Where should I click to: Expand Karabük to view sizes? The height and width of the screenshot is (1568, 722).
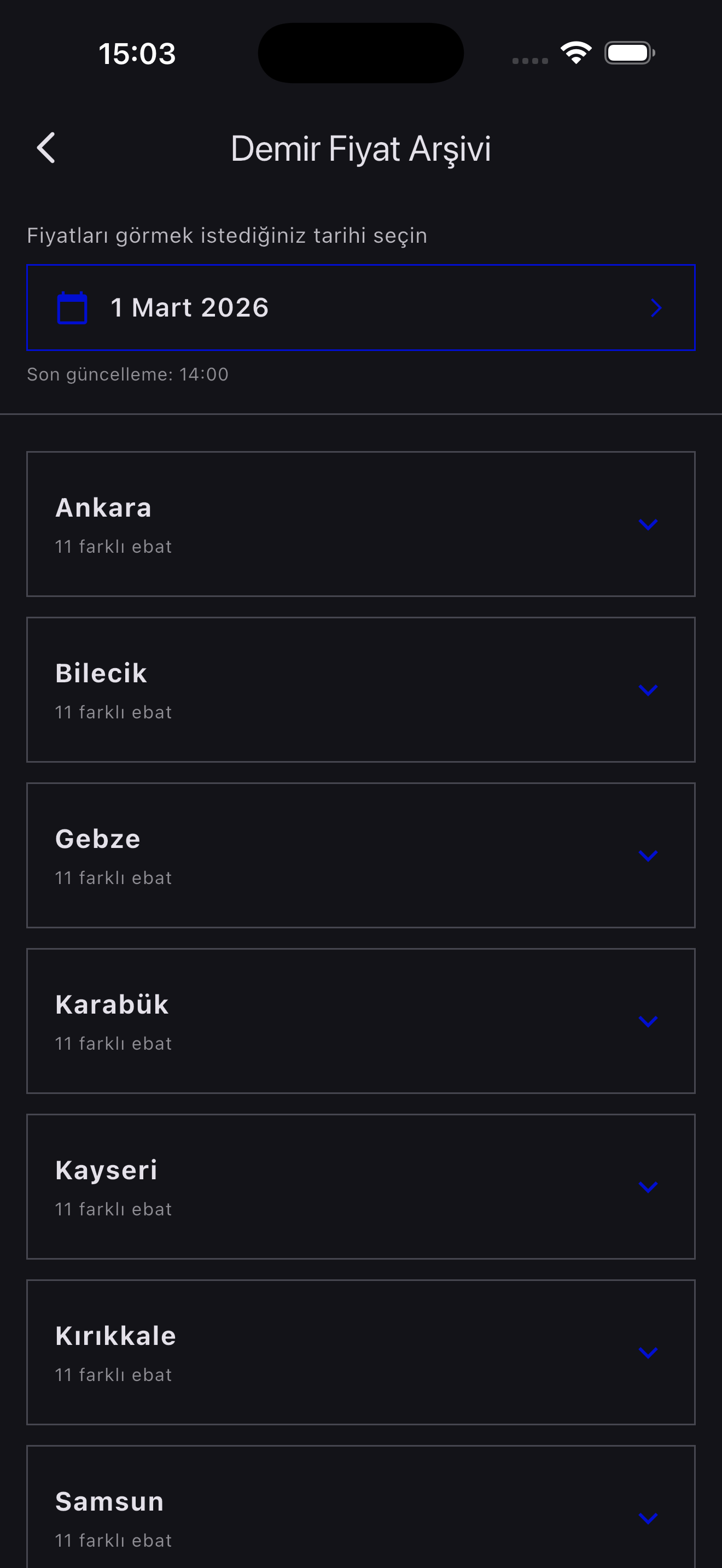point(648,1020)
